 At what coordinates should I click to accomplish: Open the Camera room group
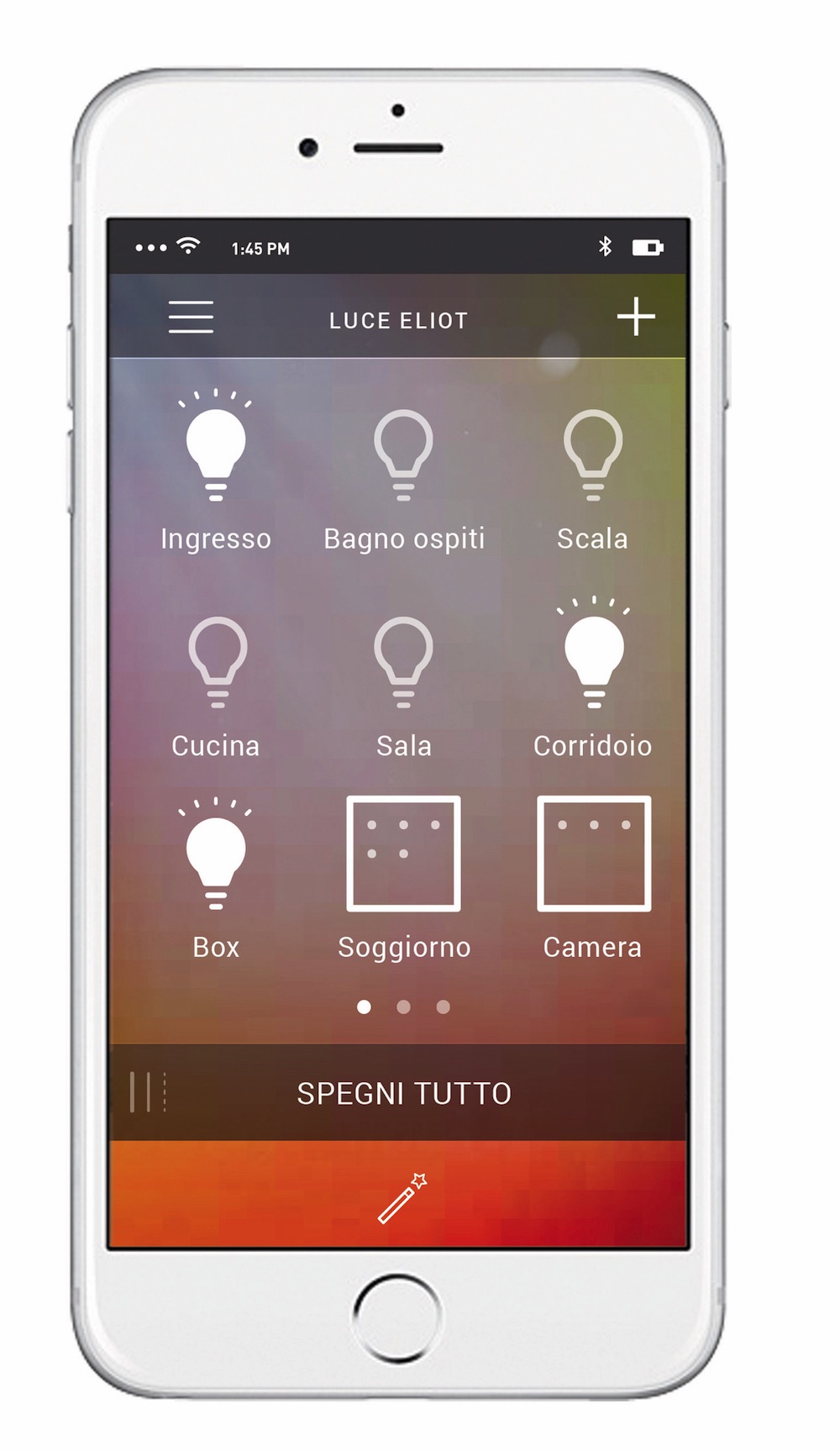[593, 854]
